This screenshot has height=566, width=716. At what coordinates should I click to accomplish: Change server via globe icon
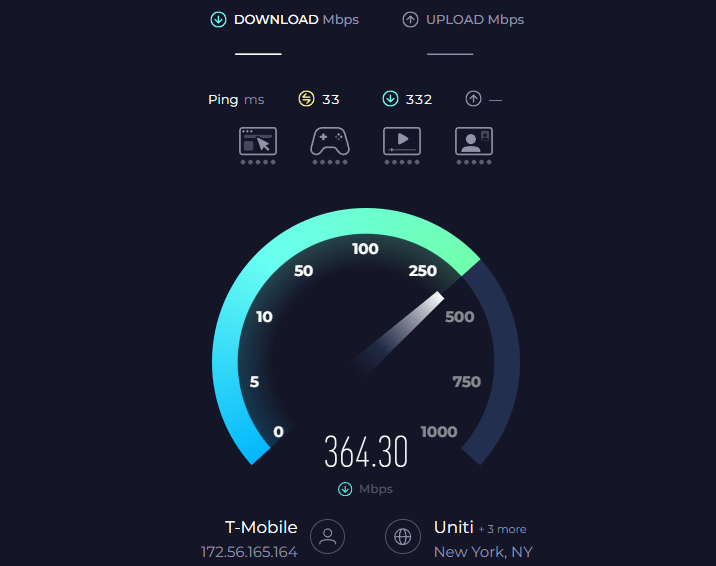tap(403, 537)
